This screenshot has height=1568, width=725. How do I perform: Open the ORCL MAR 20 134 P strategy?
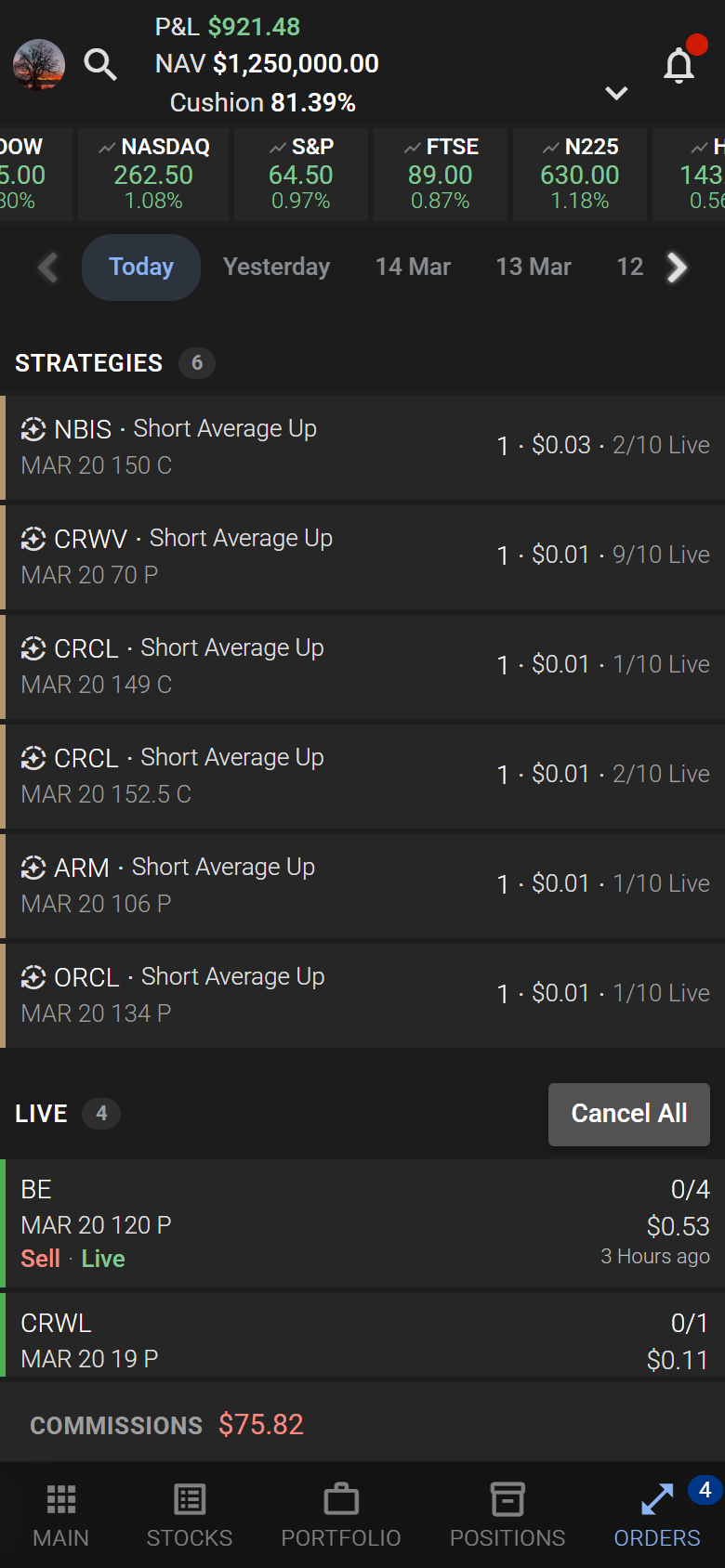click(x=362, y=995)
